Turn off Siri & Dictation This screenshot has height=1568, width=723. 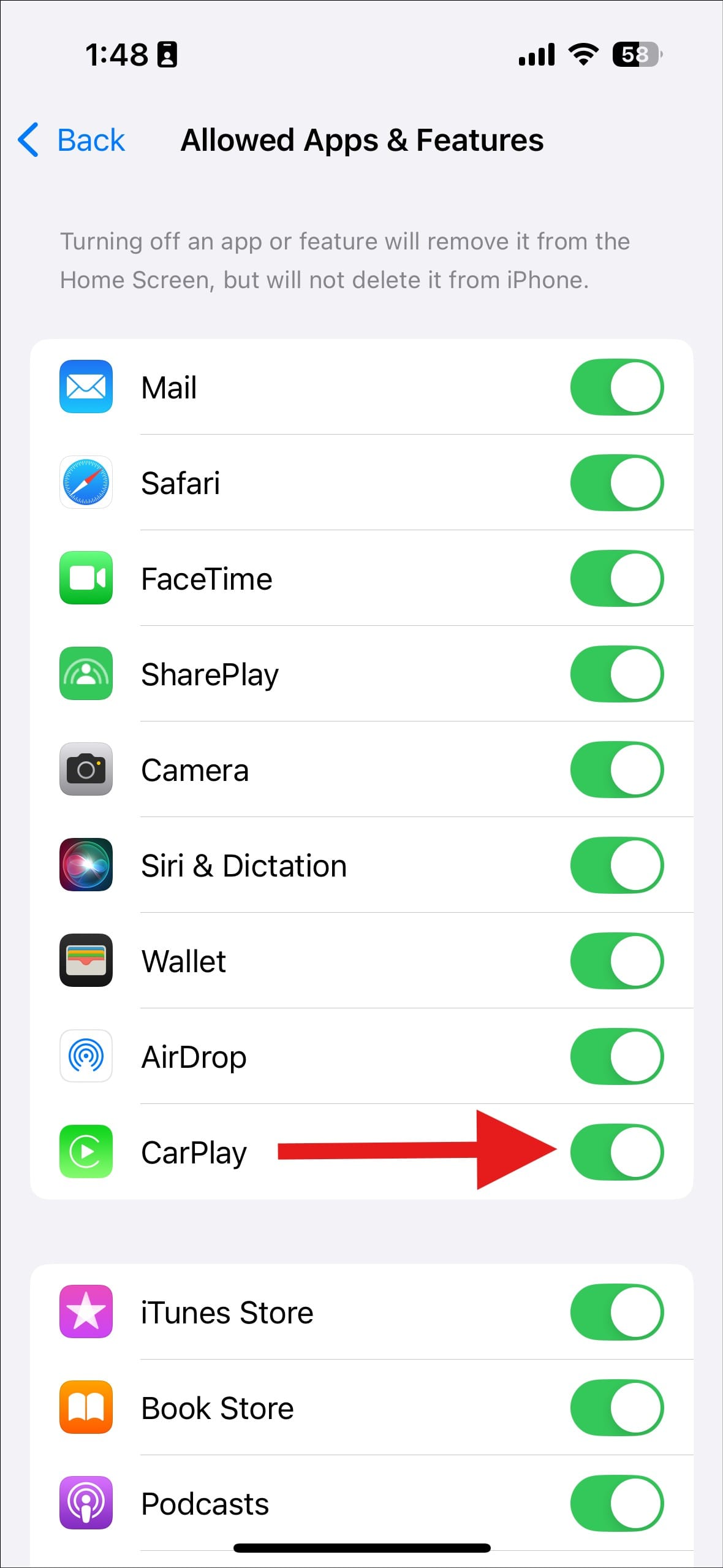[x=616, y=866]
